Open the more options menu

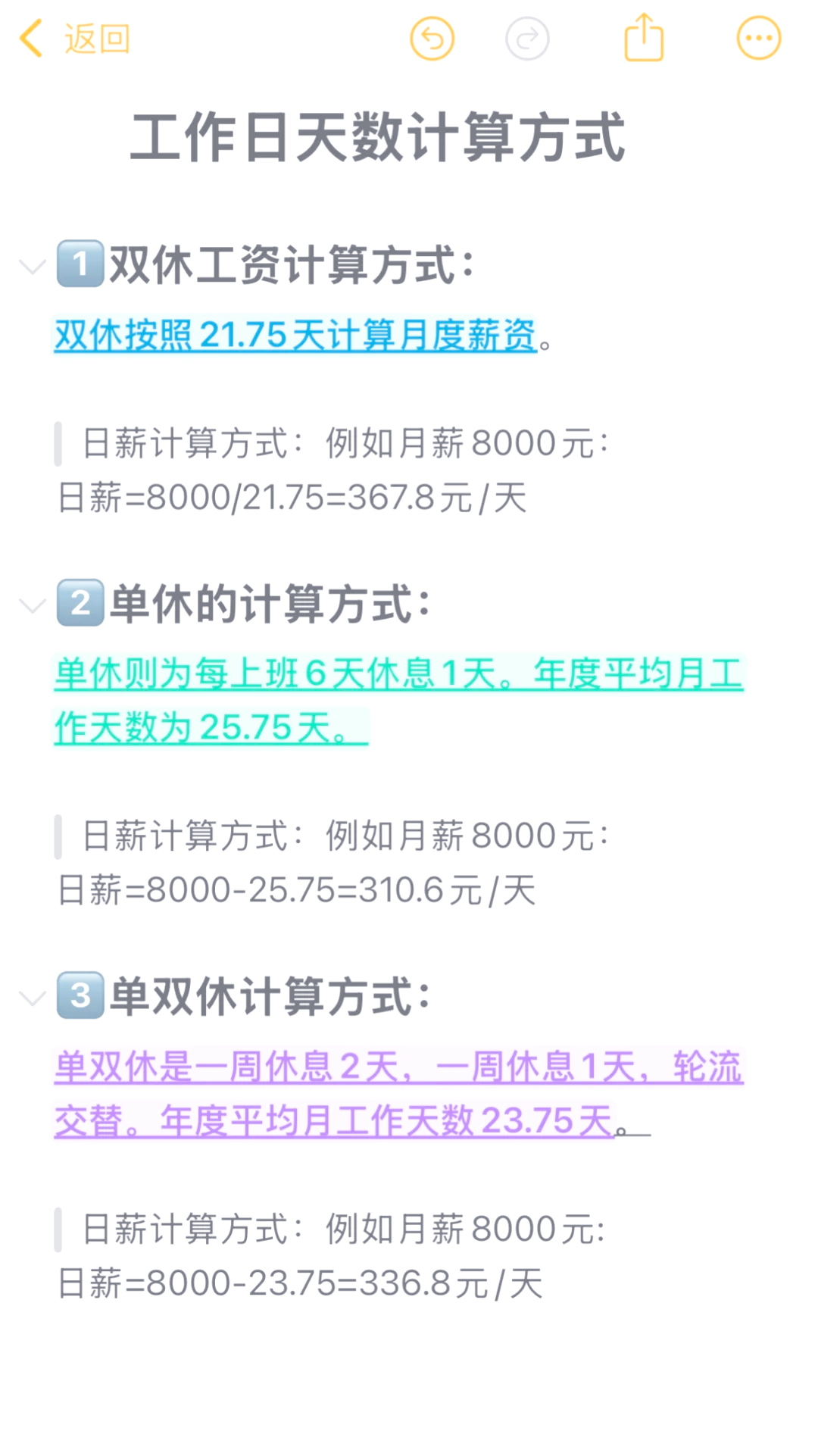(x=758, y=38)
